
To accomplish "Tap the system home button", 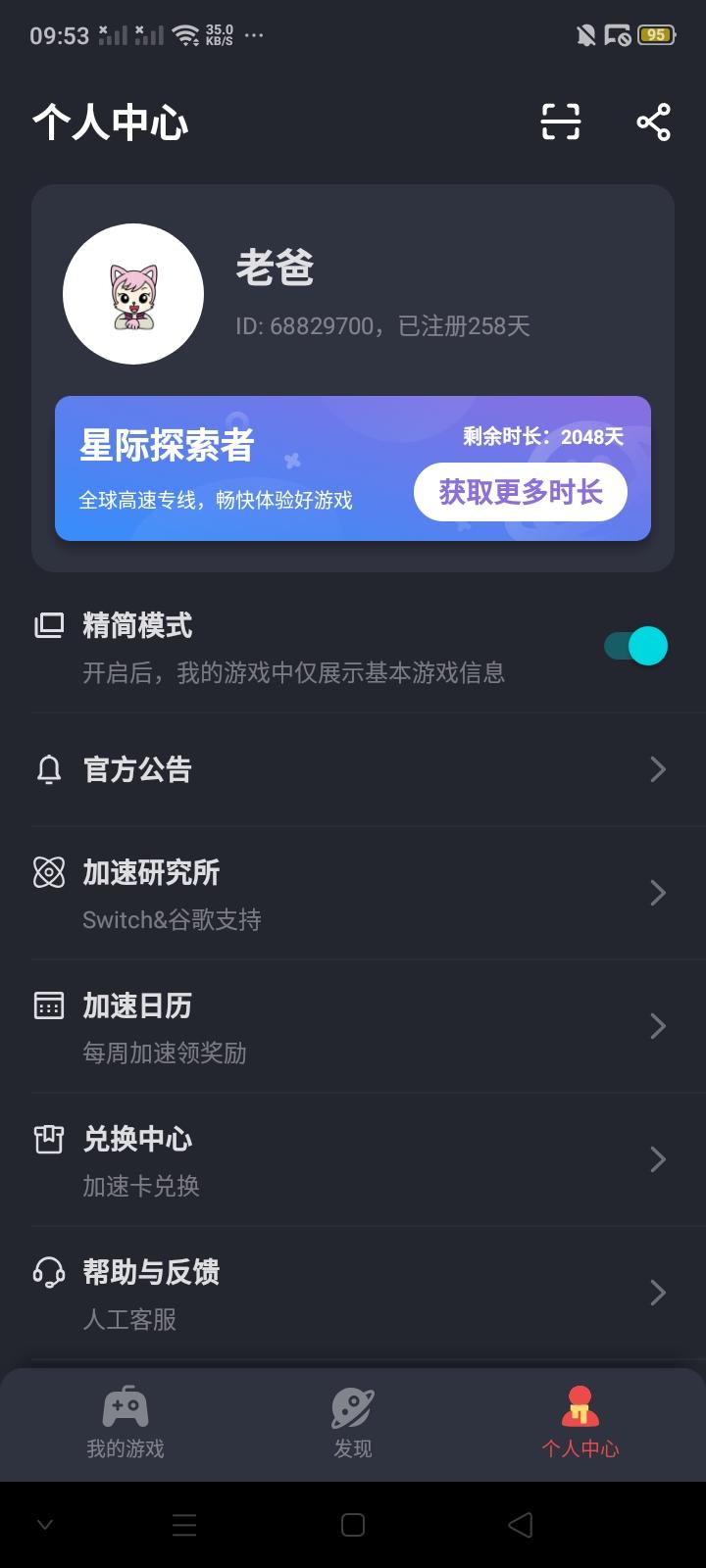I will point(353,1525).
